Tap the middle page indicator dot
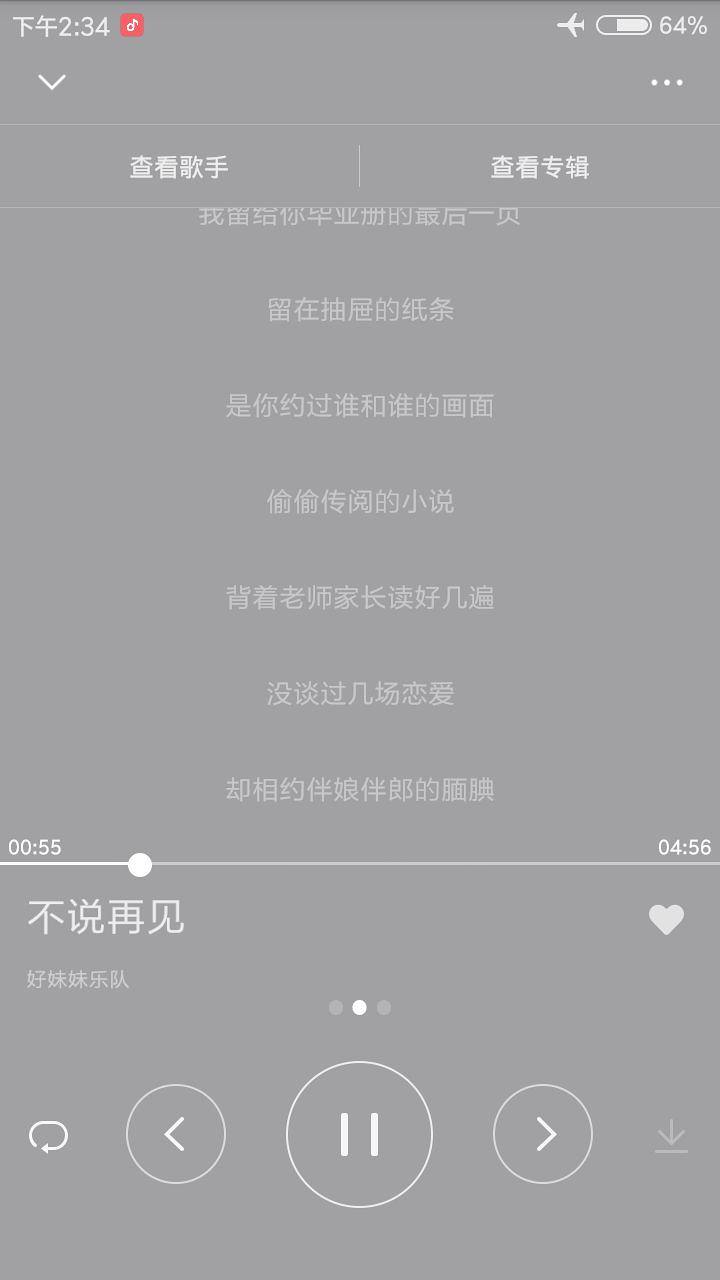This screenshot has width=720, height=1280. pos(359,1008)
